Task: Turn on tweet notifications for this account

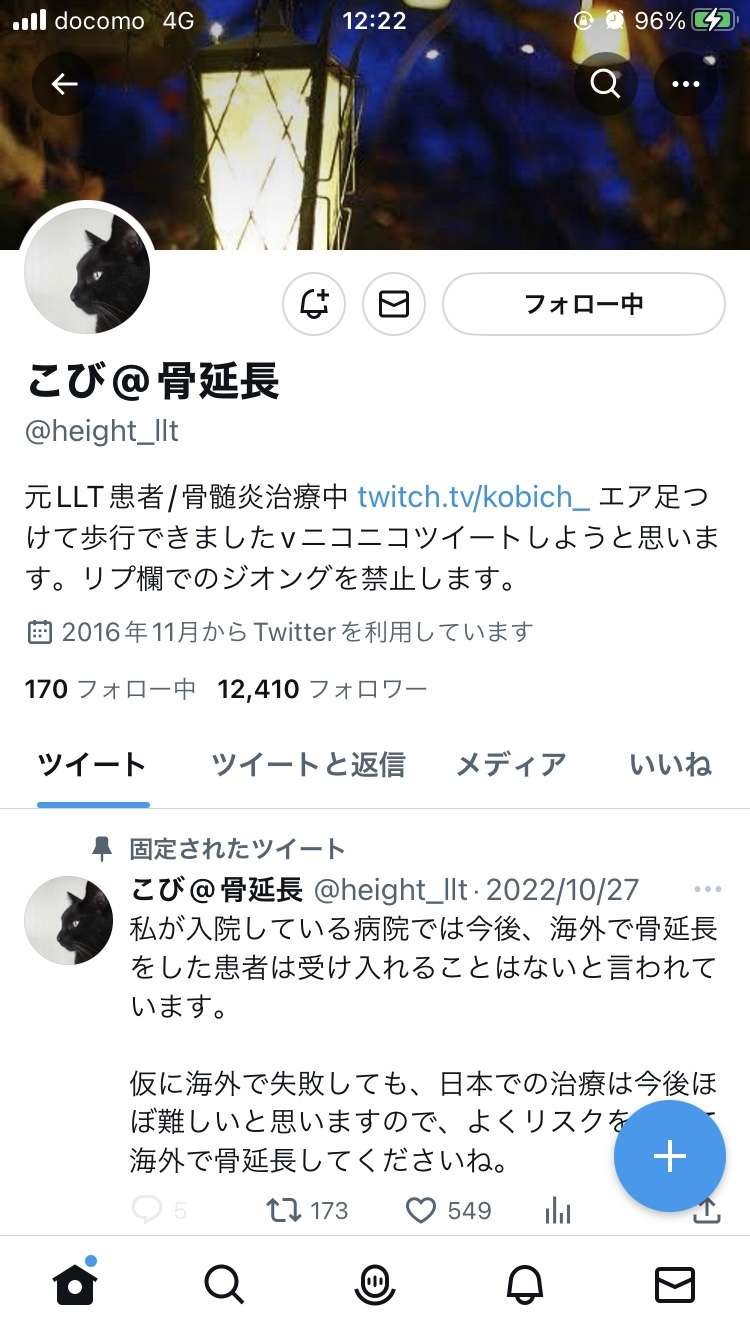Action: 314,304
